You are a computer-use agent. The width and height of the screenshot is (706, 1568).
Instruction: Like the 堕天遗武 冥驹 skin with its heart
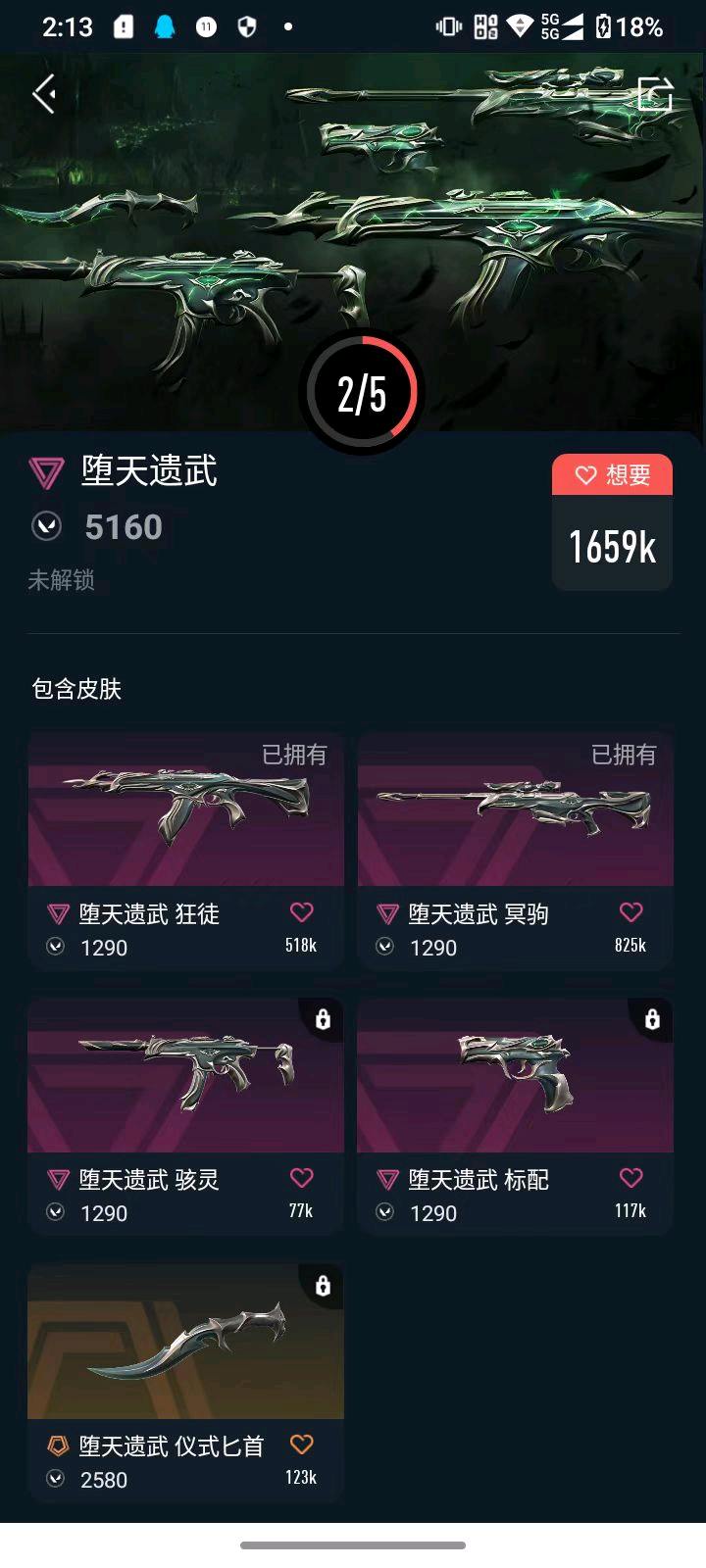click(631, 912)
